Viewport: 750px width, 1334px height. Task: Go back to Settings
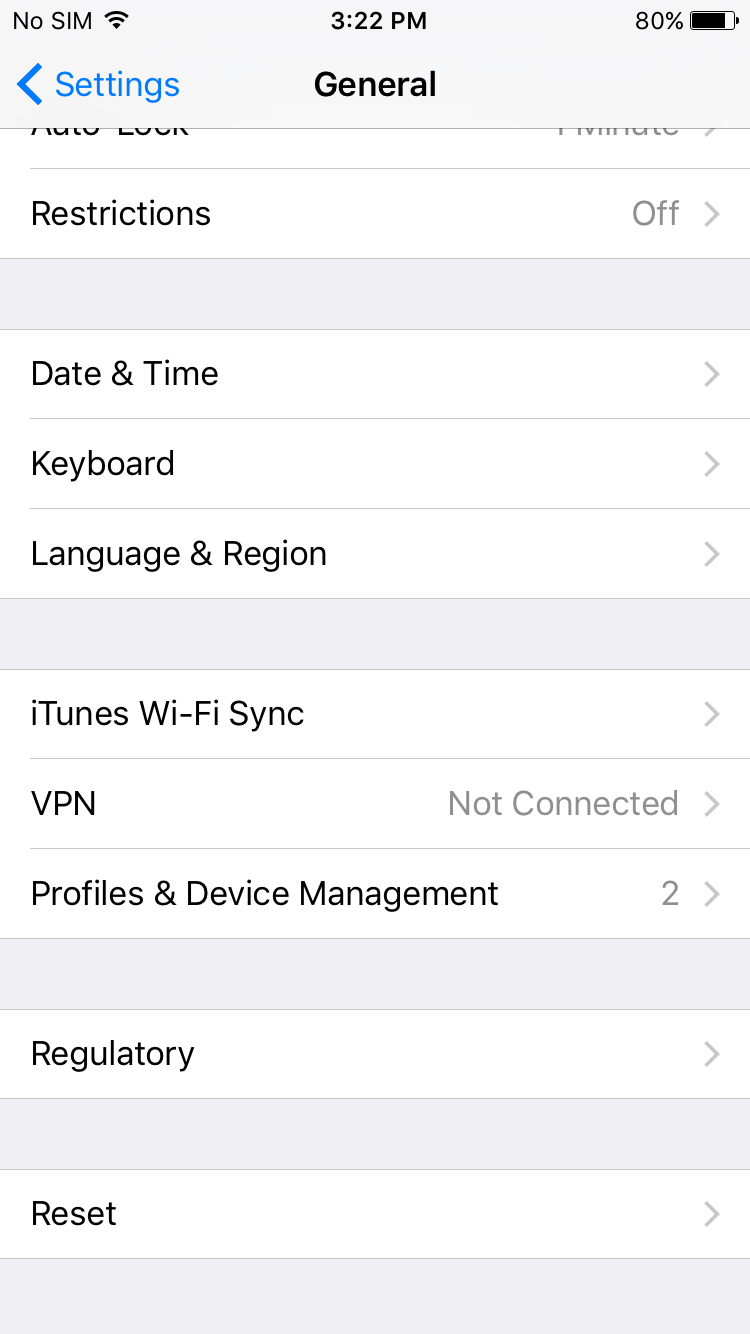(x=98, y=85)
